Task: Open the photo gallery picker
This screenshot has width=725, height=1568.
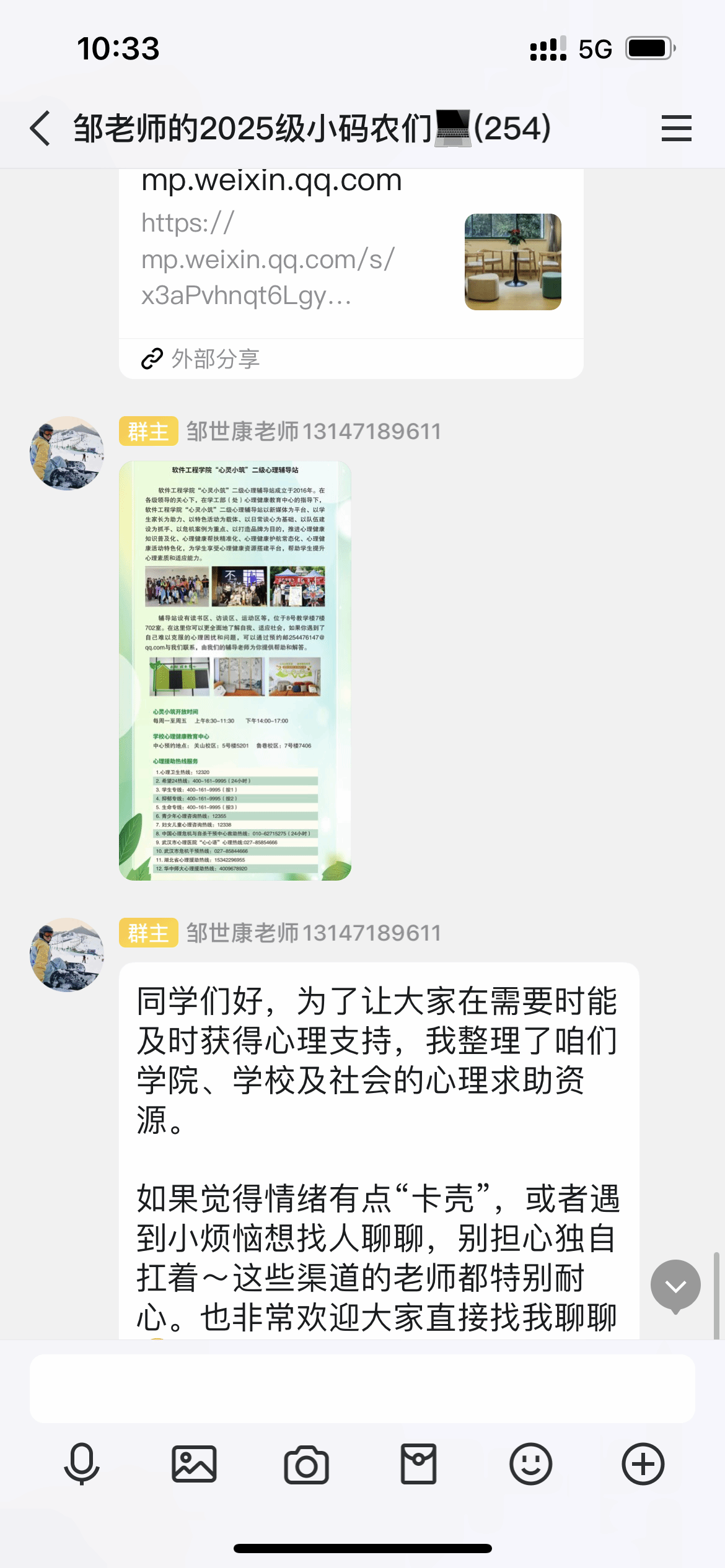Action: tap(194, 1464)
